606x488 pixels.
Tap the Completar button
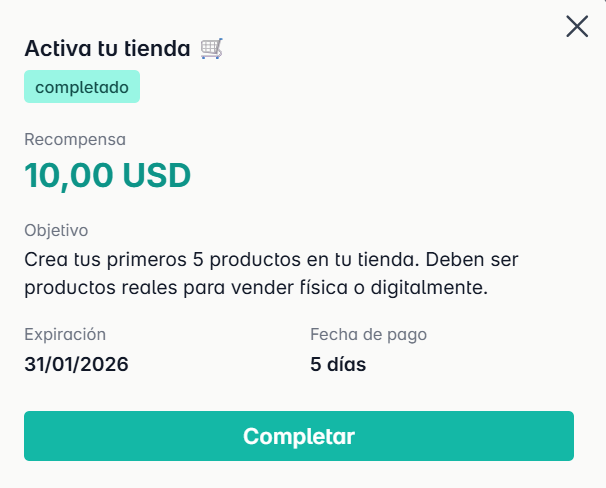tap(299, 436)
